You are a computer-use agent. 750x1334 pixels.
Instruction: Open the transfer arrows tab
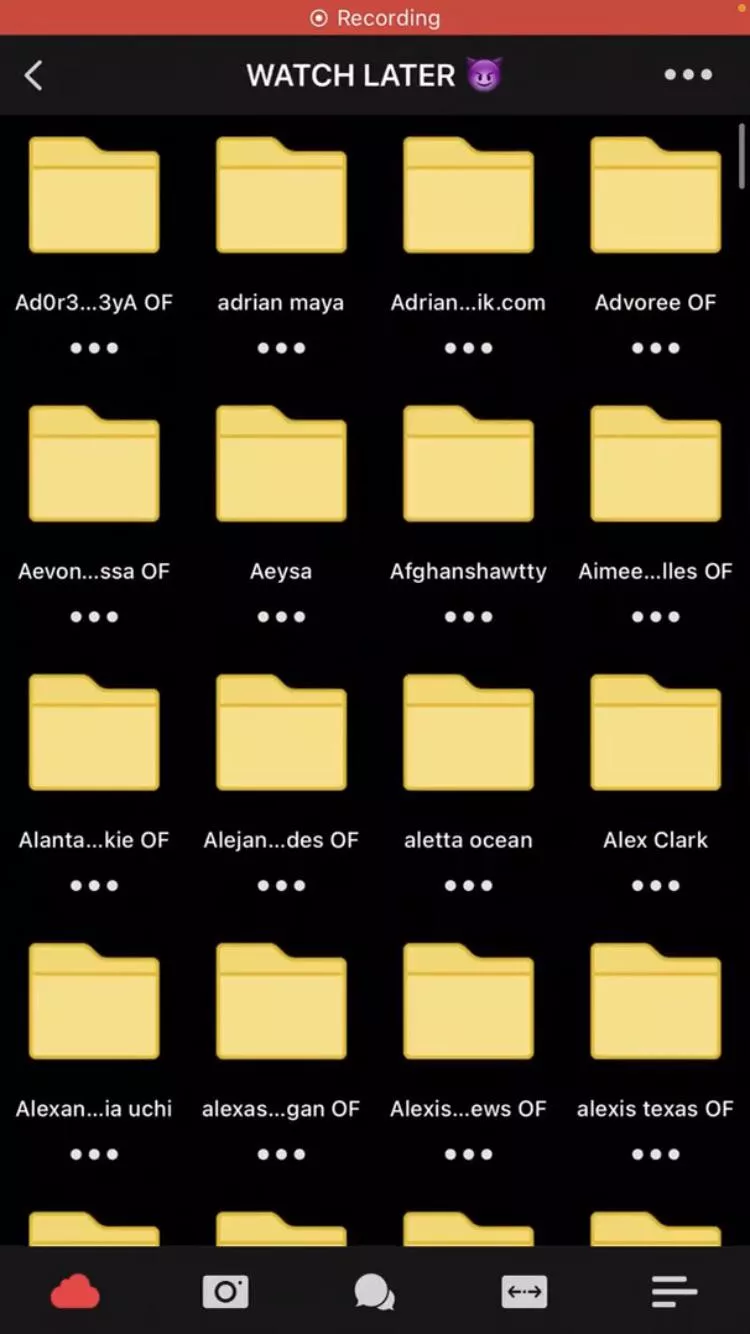[524, 1292]
